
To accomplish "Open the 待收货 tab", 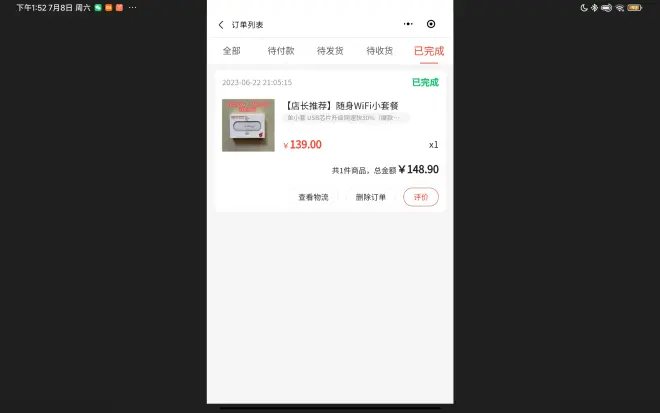I will (379, 51).
